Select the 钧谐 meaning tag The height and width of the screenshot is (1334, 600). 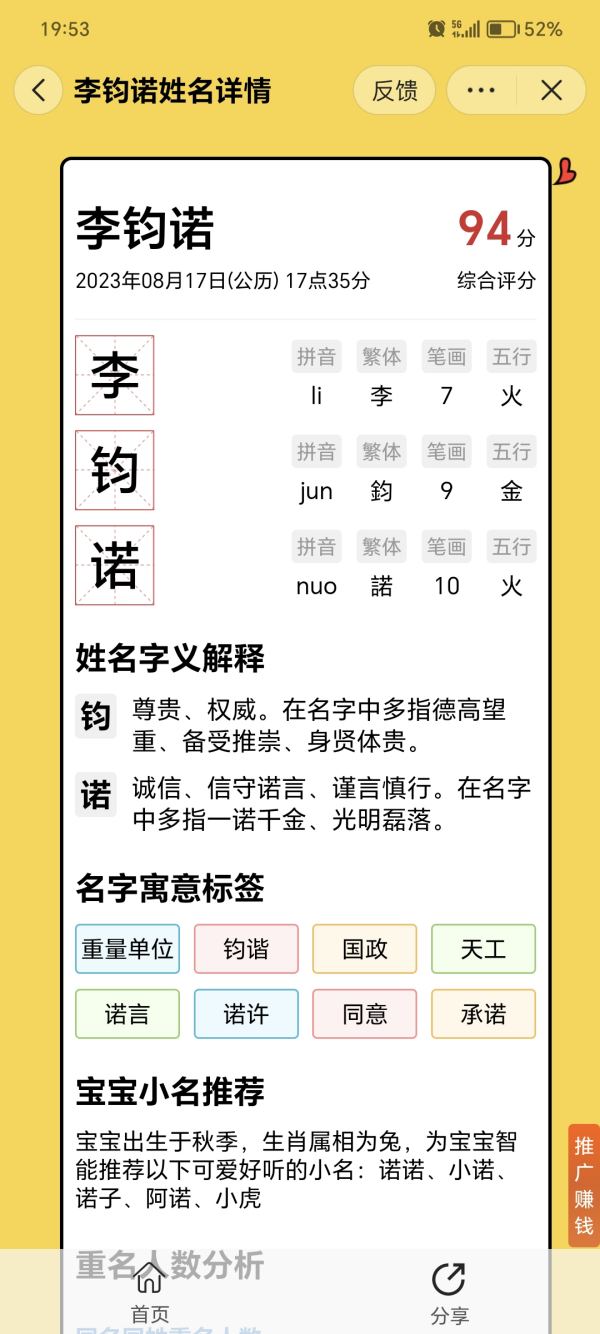click(x=246, y=949)
